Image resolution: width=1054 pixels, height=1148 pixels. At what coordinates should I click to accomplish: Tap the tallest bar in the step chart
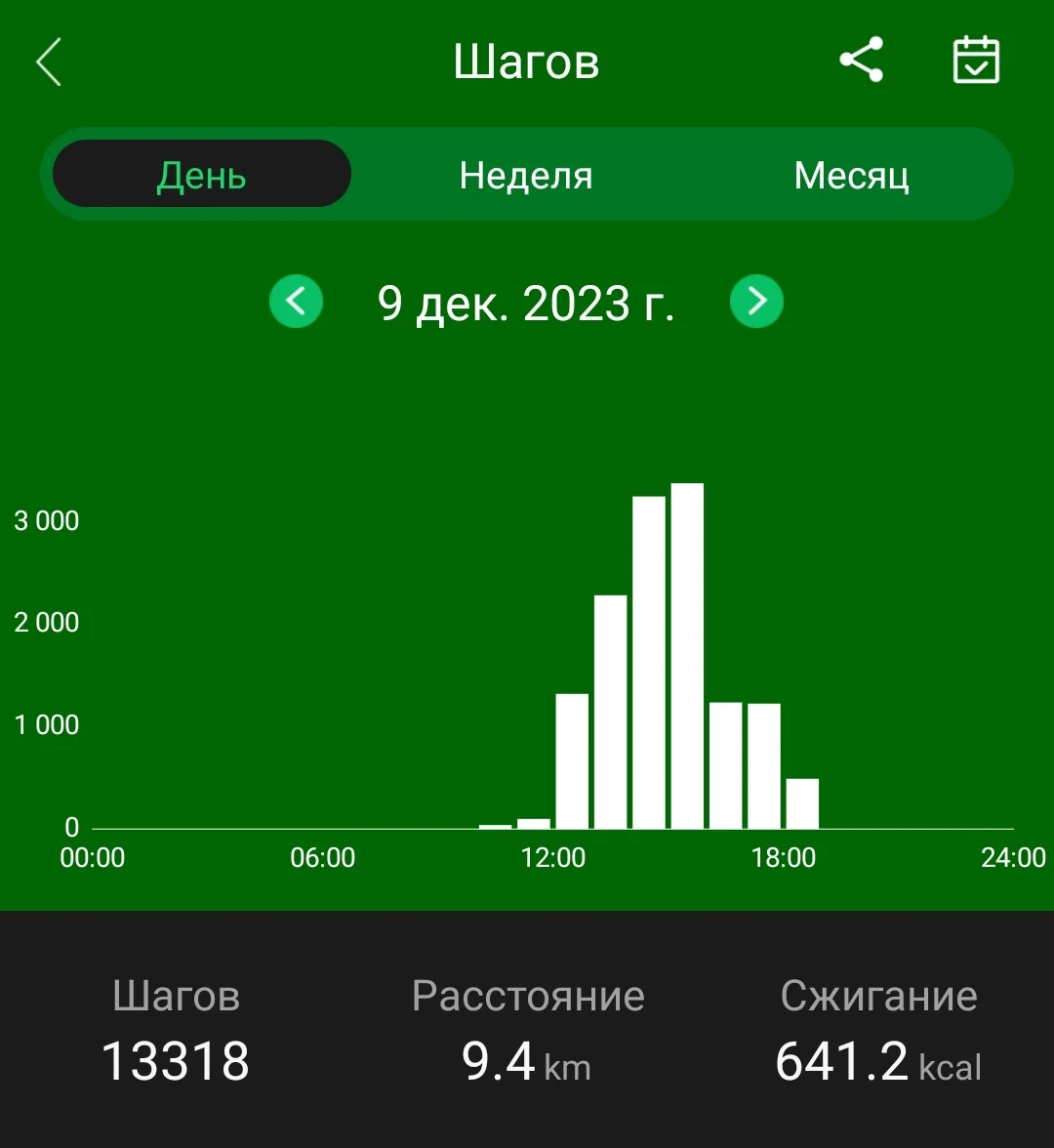[688, 654]
